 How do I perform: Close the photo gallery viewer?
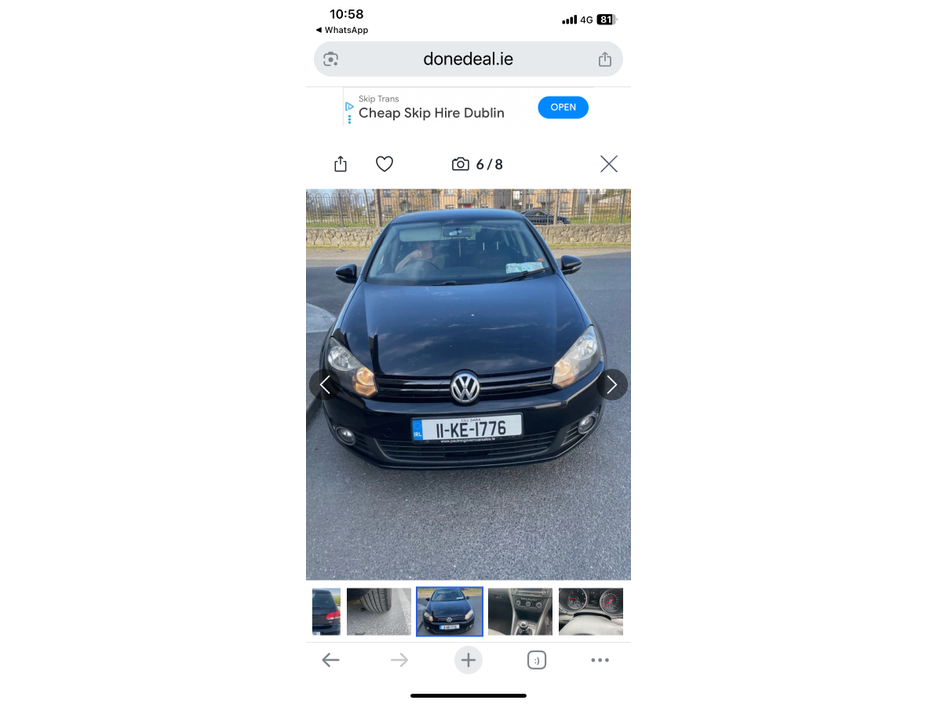coord(608,164)
